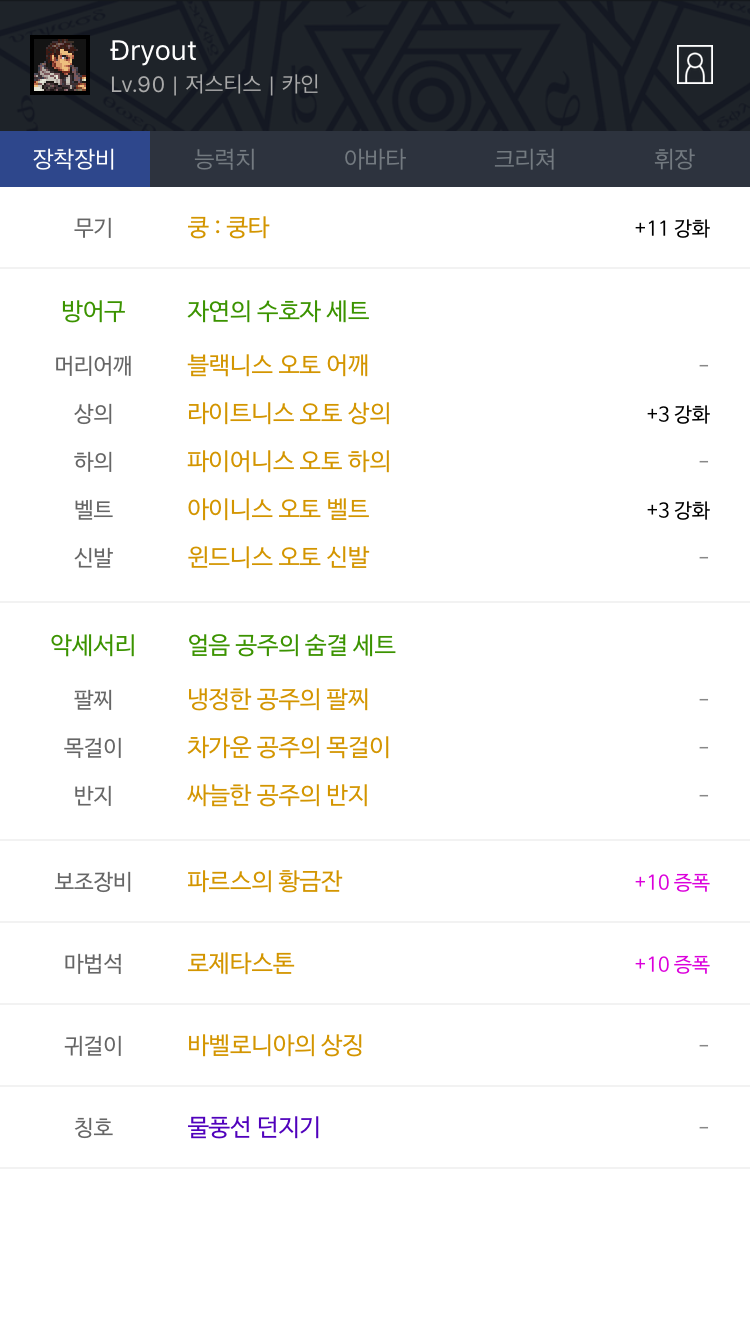Switch to the 휘장 tab

[675, 159]
